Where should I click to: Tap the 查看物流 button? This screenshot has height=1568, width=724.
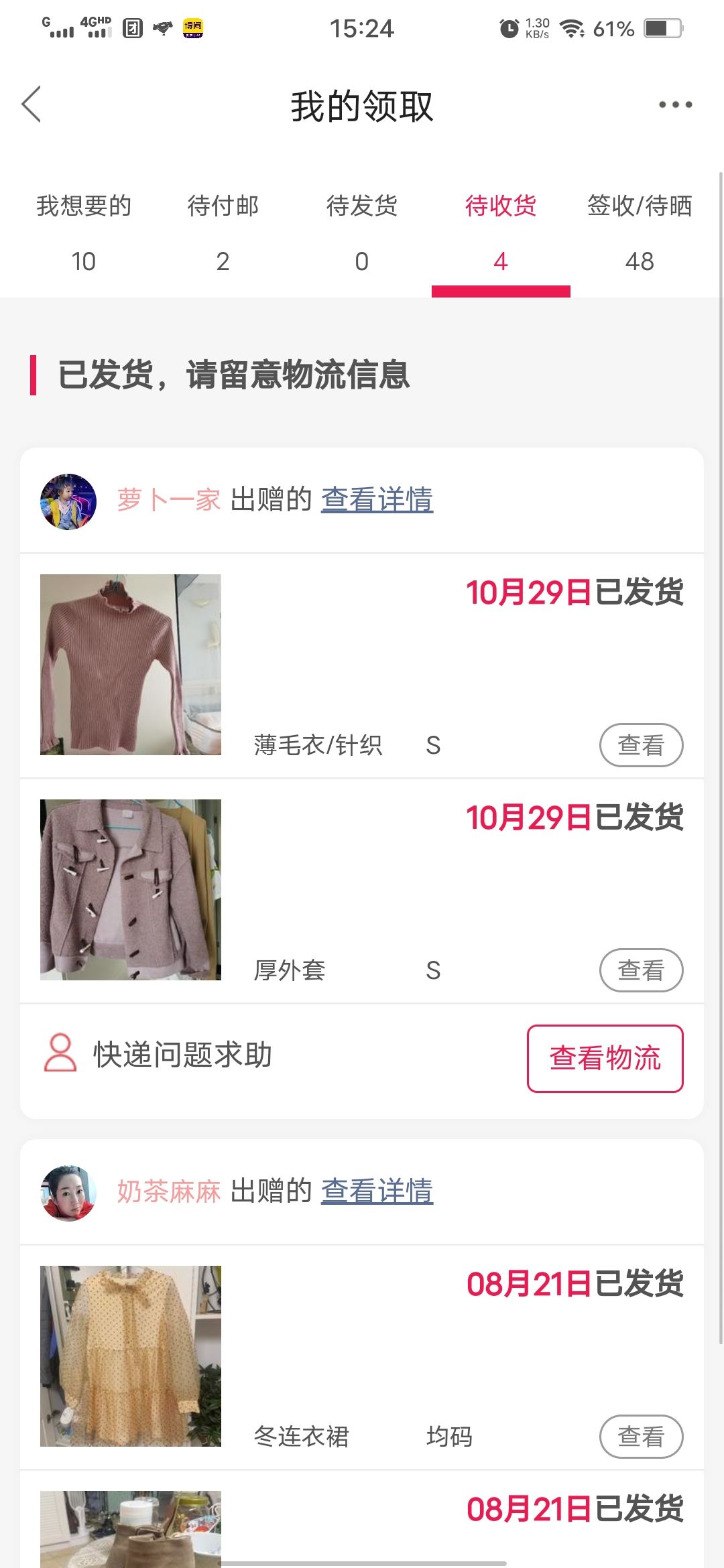(x=605, y=1059)
